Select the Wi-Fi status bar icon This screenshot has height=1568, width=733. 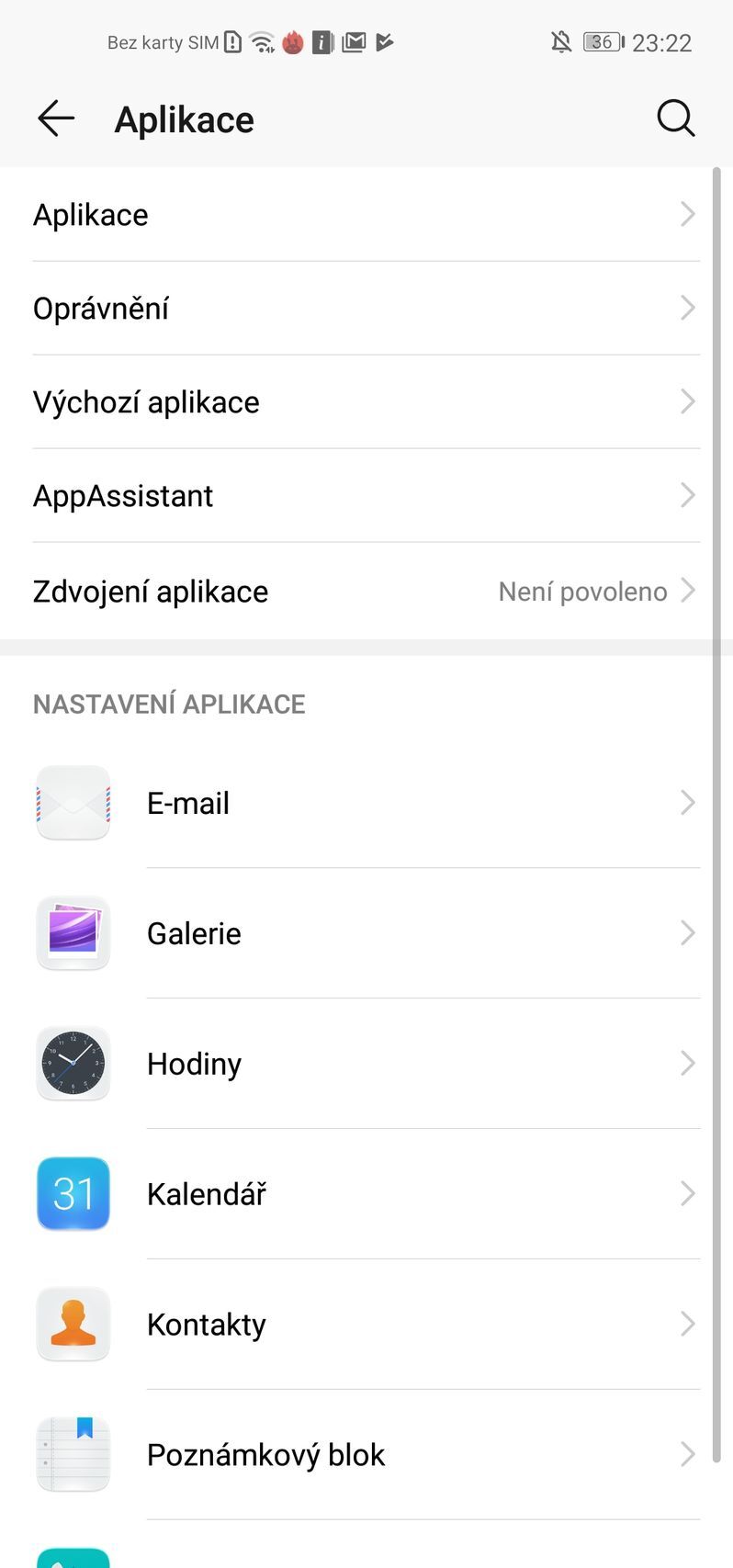262,41
